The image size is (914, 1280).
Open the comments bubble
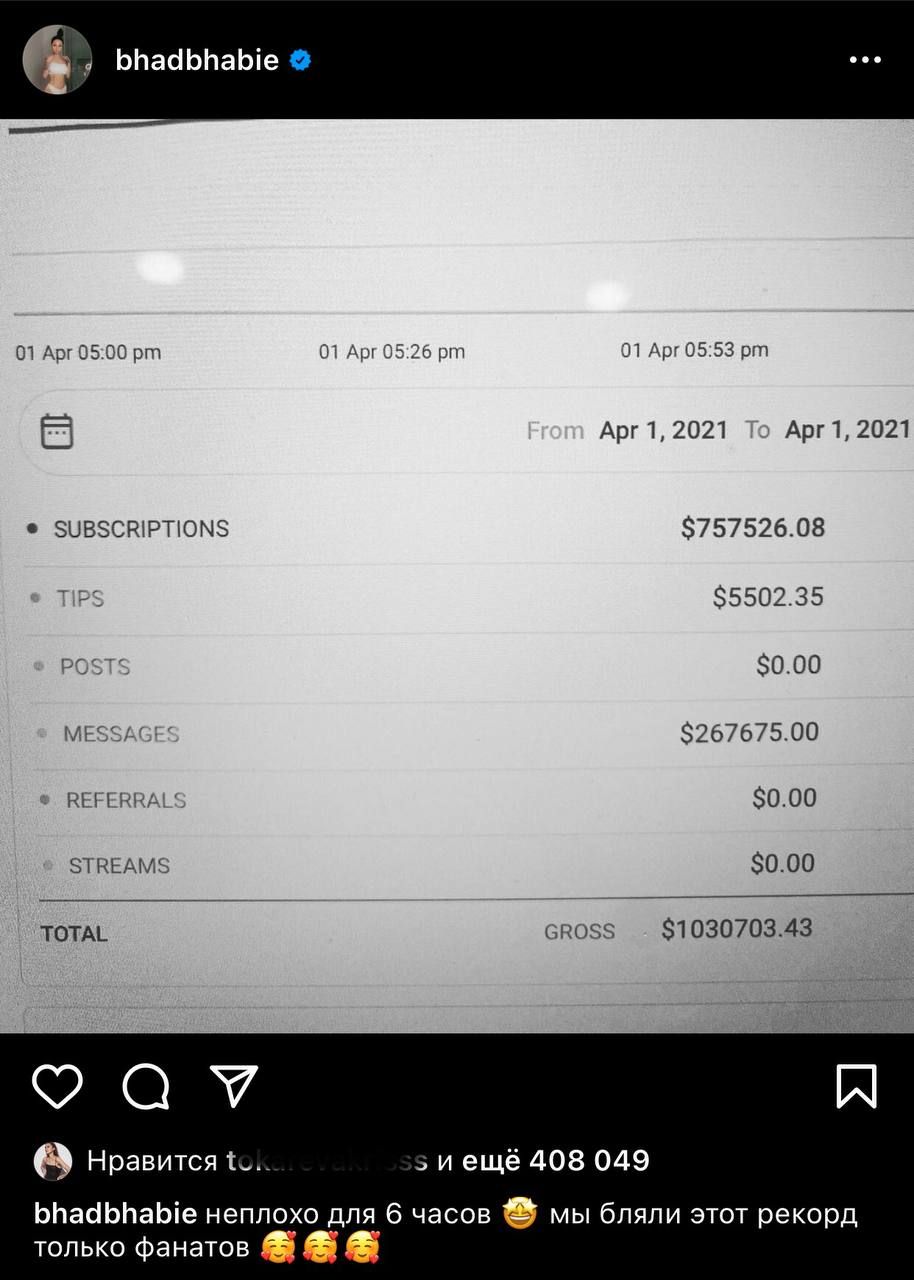pyautogui.click(x=145, y=1086)
